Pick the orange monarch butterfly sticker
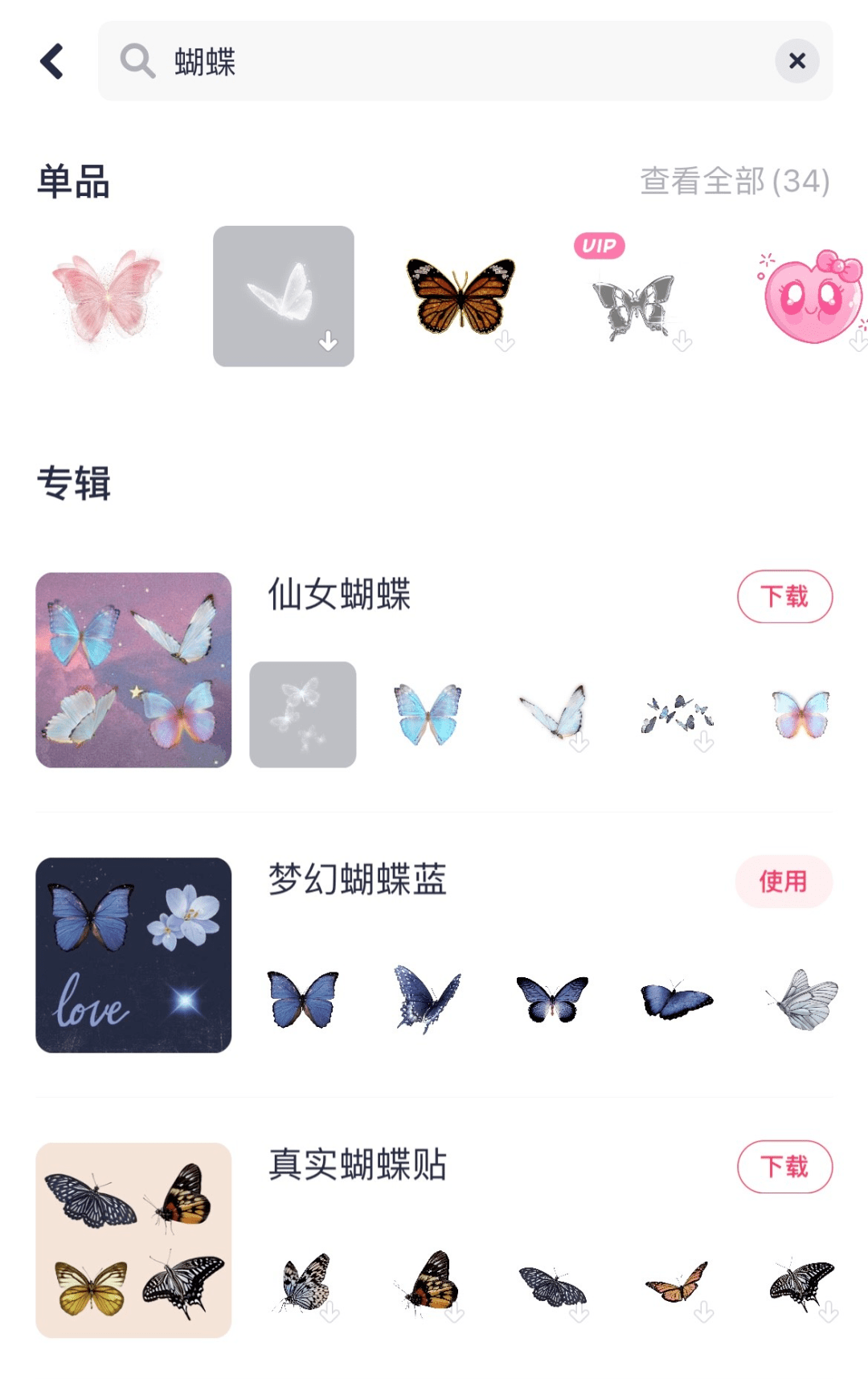The width and height of the screenshot is (868, 1379). 461,297
